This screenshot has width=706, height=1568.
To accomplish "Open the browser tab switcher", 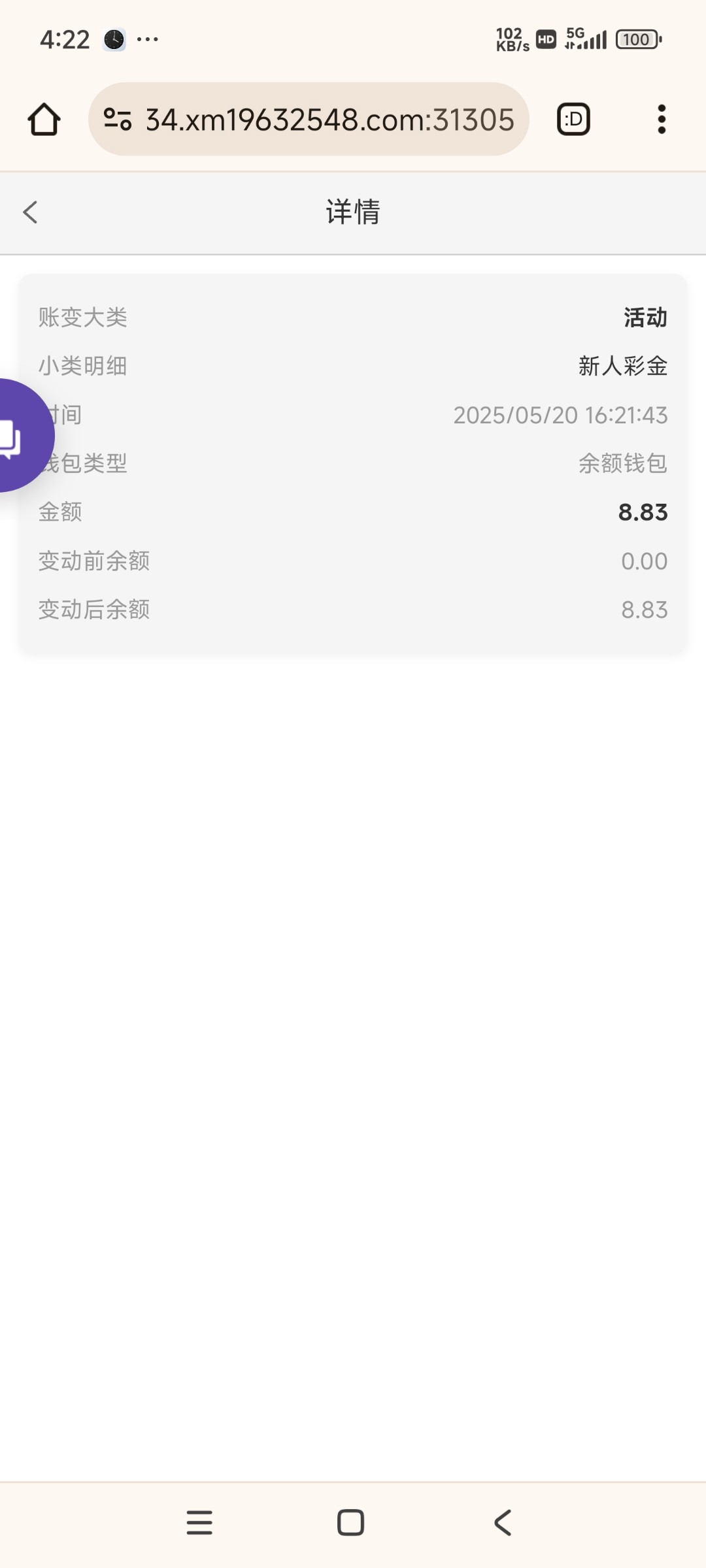I will (x=573, y=120).
